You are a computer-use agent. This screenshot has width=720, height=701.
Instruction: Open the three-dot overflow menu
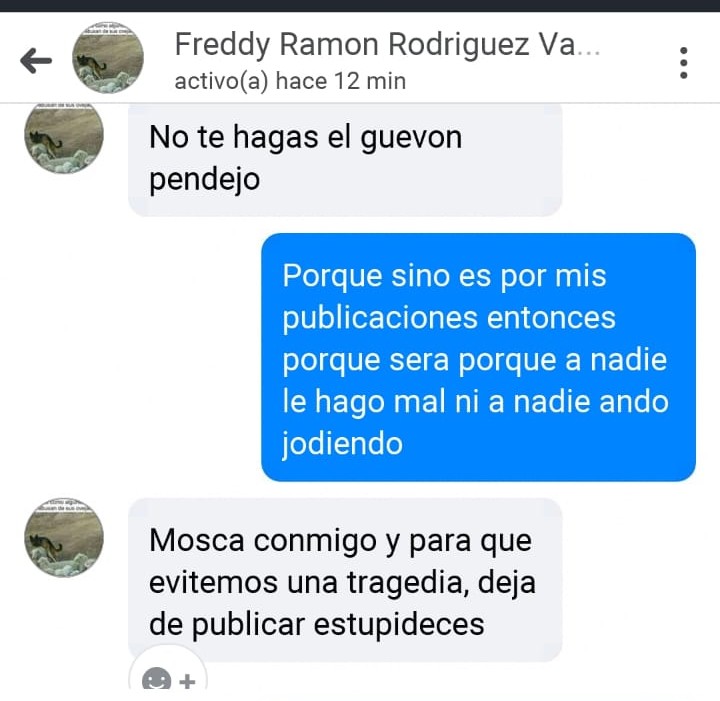click(x=683, y=62)
